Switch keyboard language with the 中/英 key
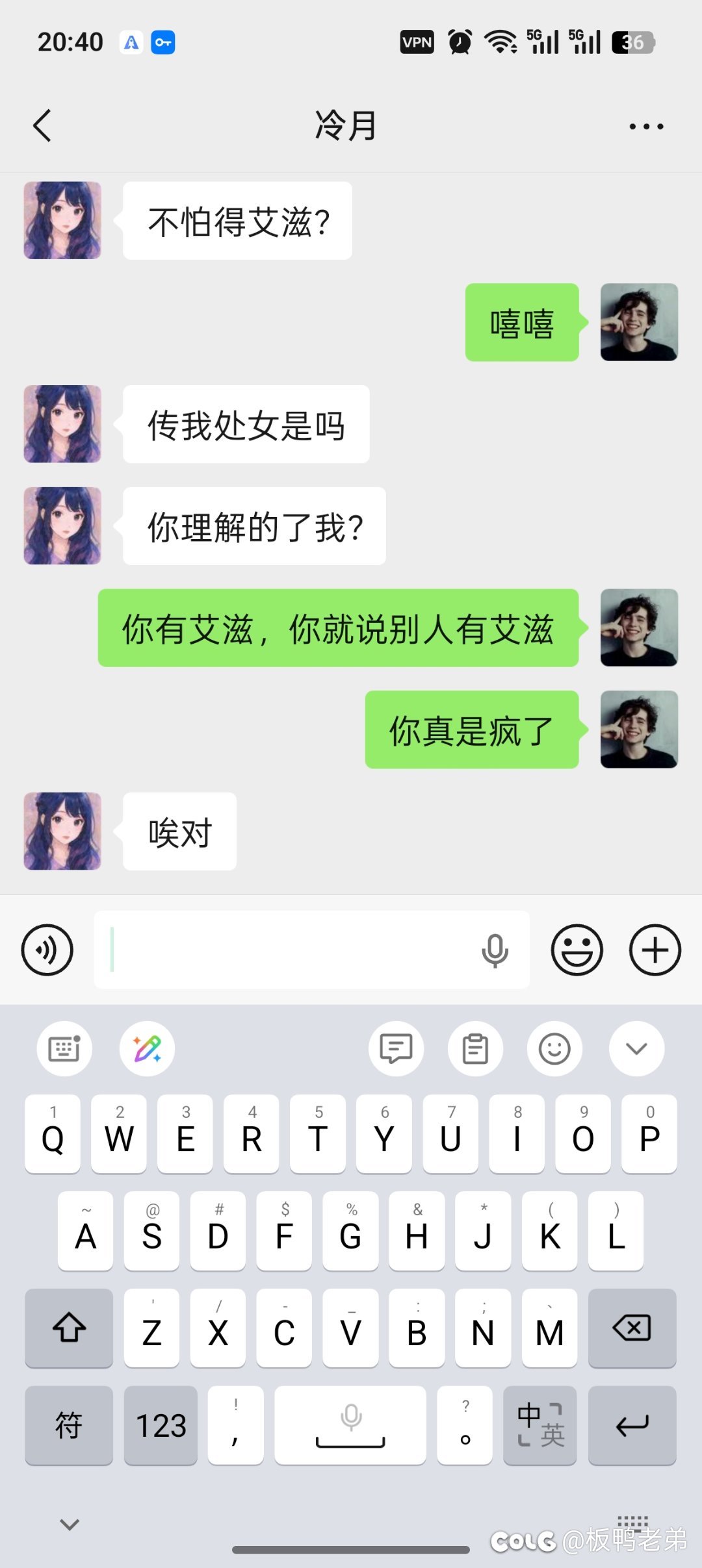Screen dimensions: 702x1568 (x=539, y=1425)
